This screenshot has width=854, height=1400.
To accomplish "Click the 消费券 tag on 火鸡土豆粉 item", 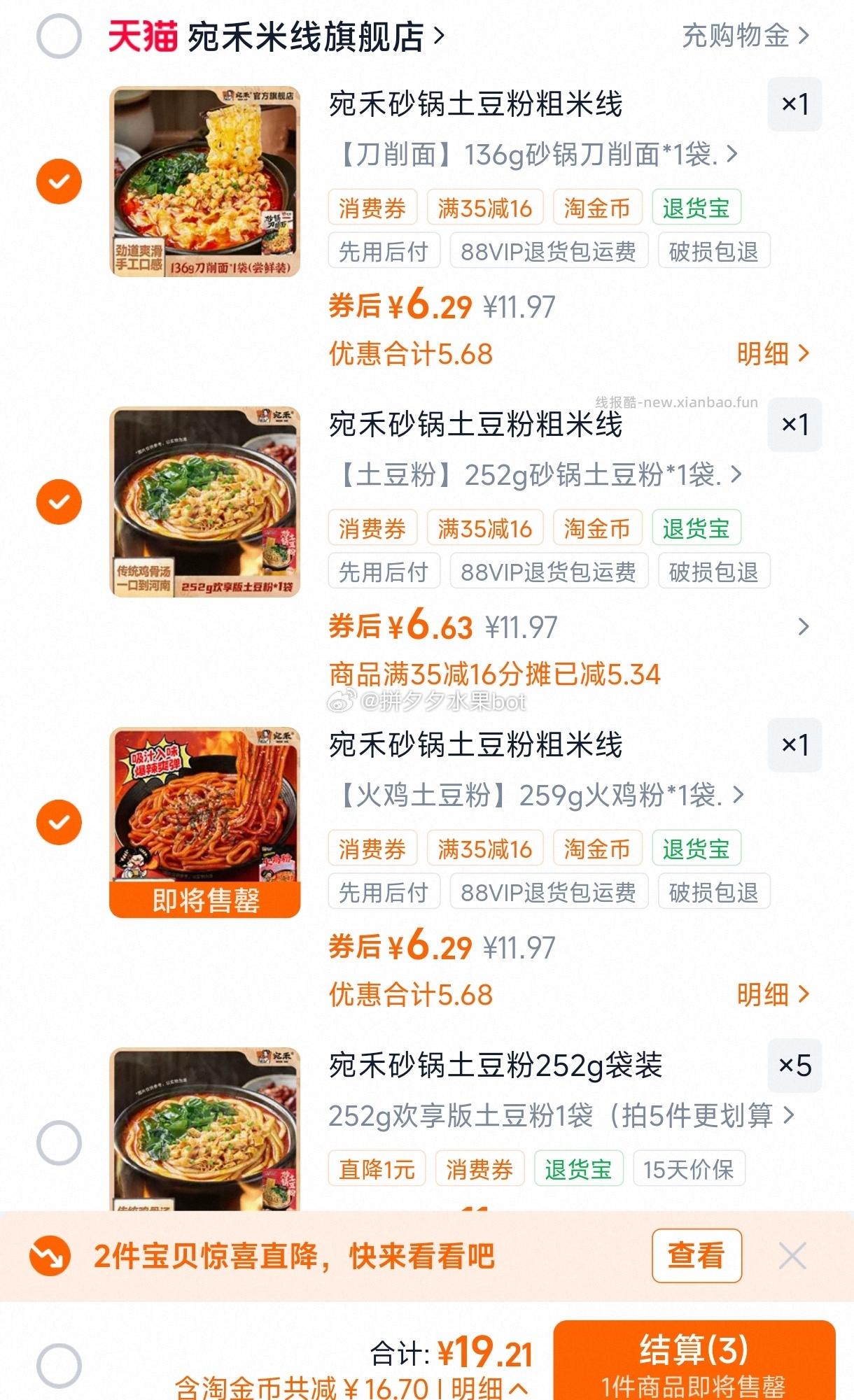I will (x=373, y=848).
